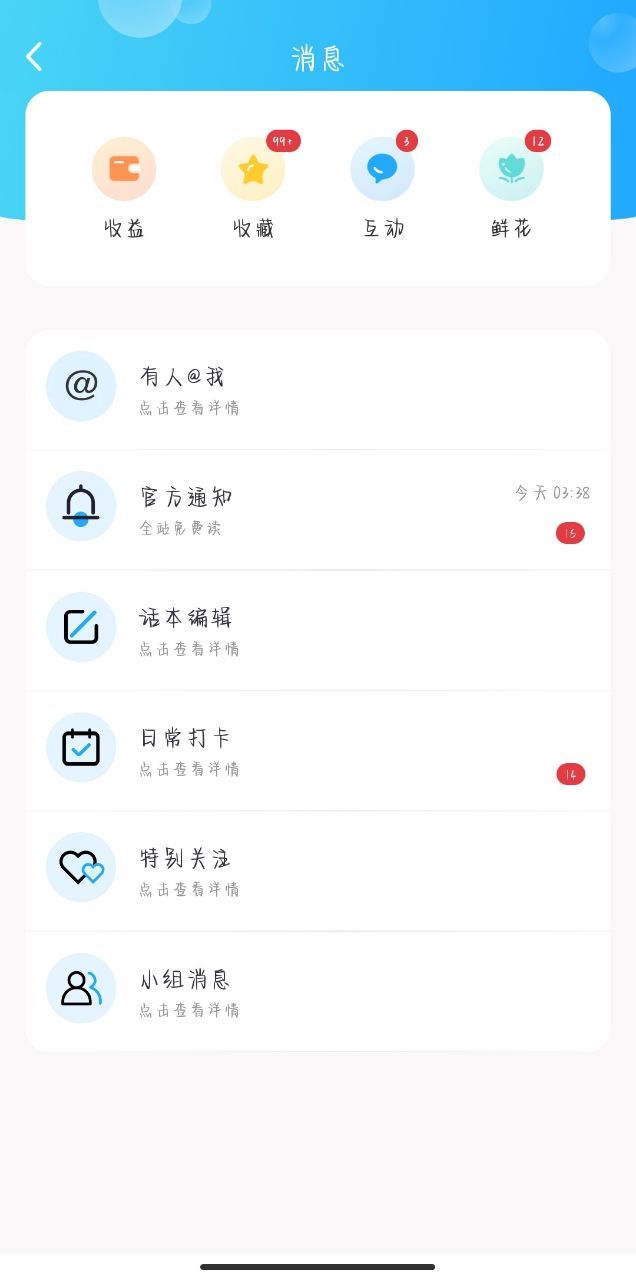Image resolution: width=636 pixels, height=1280 pixels.
Task: Open the 有人@我 mentions row
Action: tap(318, 390)
